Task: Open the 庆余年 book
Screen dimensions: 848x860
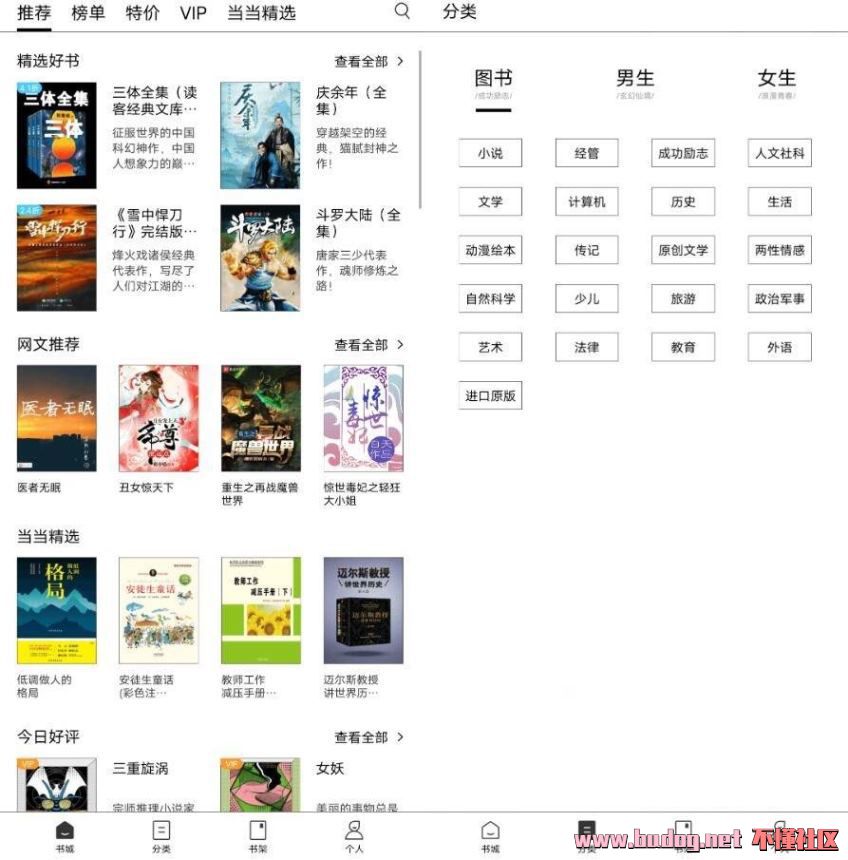Action: tap(260, 135)
